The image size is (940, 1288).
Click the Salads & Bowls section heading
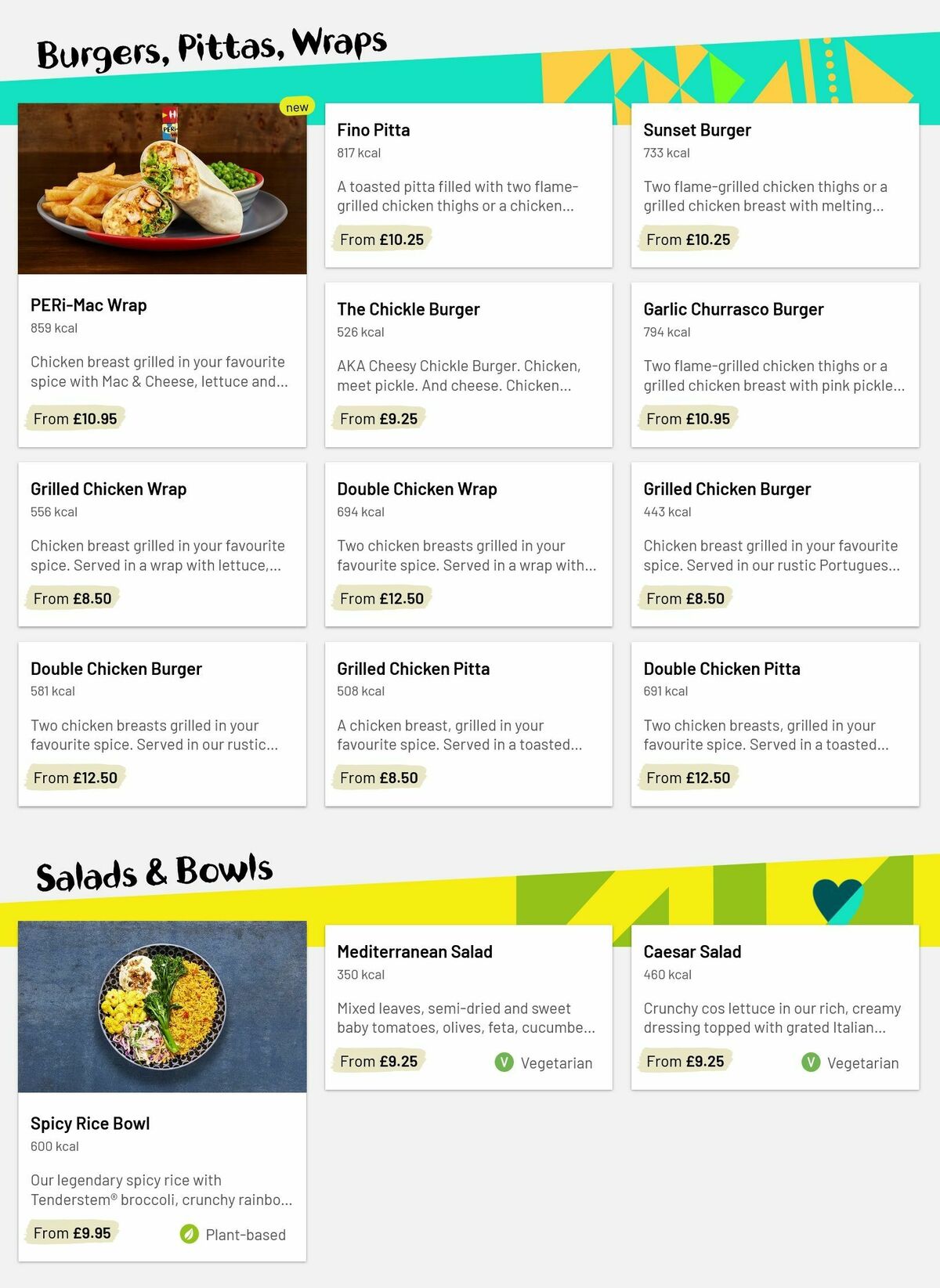pyautogui.click(x=154, y=869)
